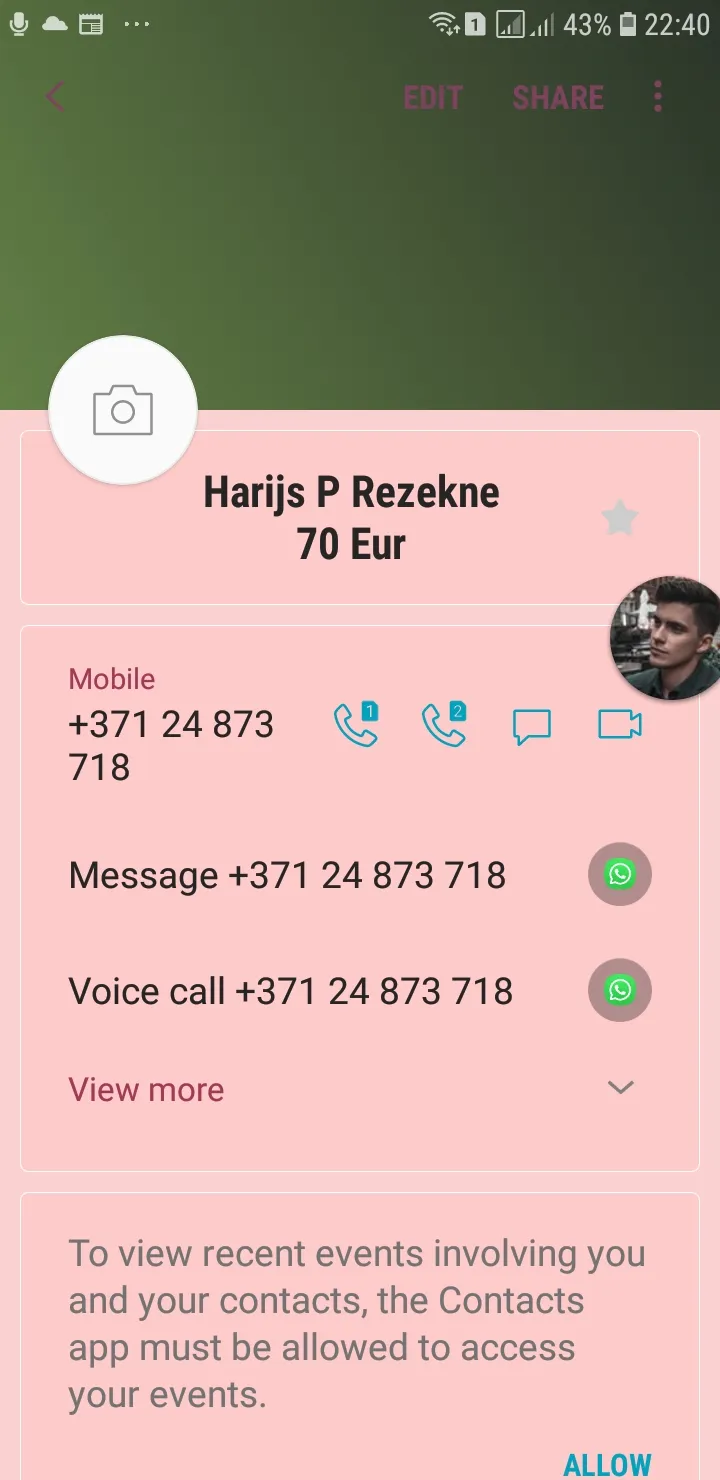
Task: Tap ALLOW to grant events access
Action: point(608,1465)
